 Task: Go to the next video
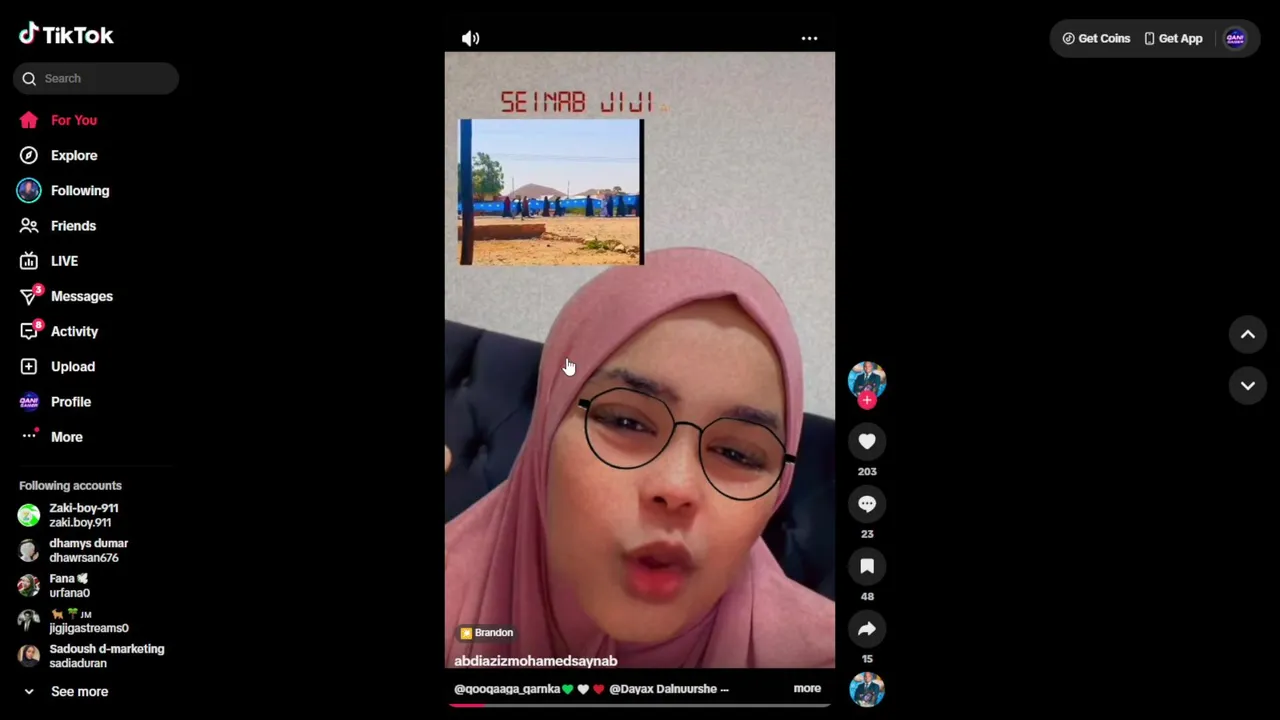click(x=1247, y=385)
